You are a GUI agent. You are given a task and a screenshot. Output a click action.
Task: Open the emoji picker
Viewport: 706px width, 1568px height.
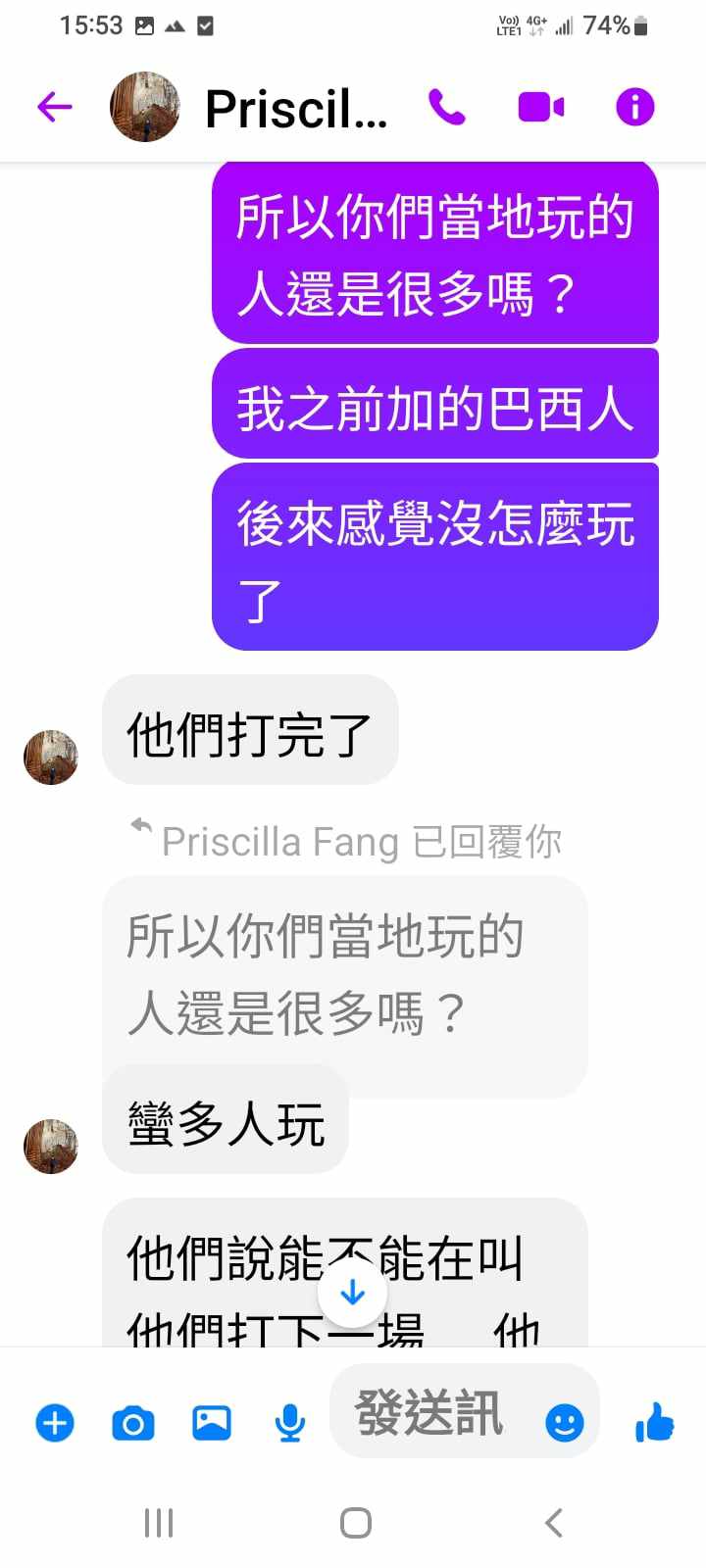point(564,1422)
